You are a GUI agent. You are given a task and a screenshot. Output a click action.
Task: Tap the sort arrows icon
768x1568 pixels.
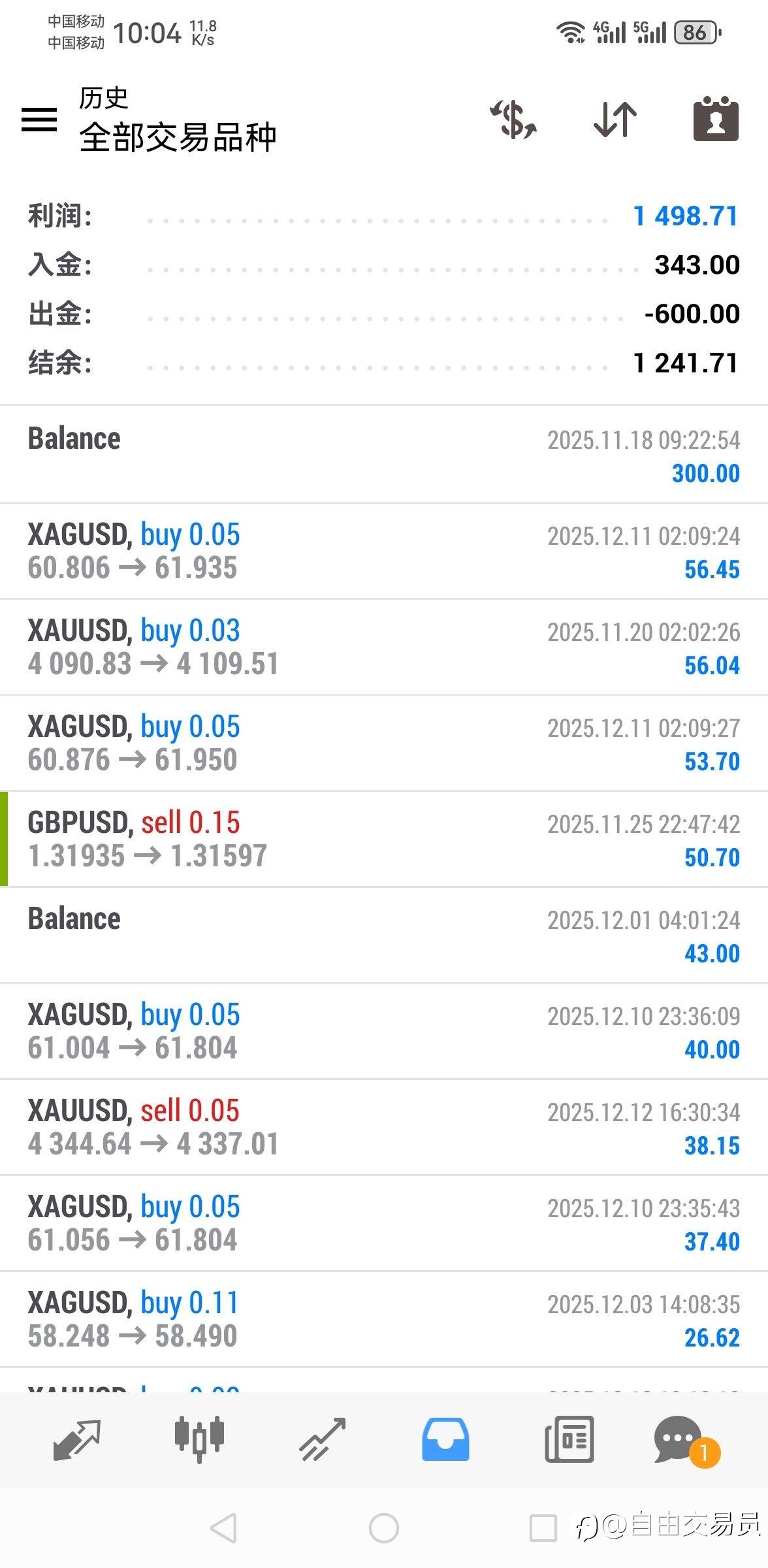(x=615, y=120)
